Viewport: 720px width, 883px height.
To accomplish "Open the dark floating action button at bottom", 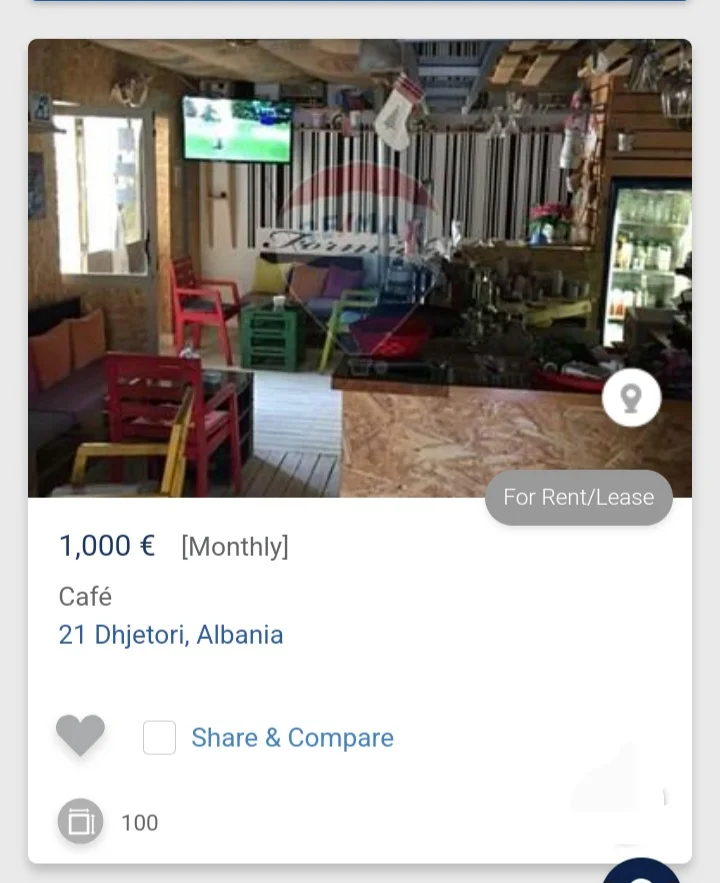I will [641, 876].
